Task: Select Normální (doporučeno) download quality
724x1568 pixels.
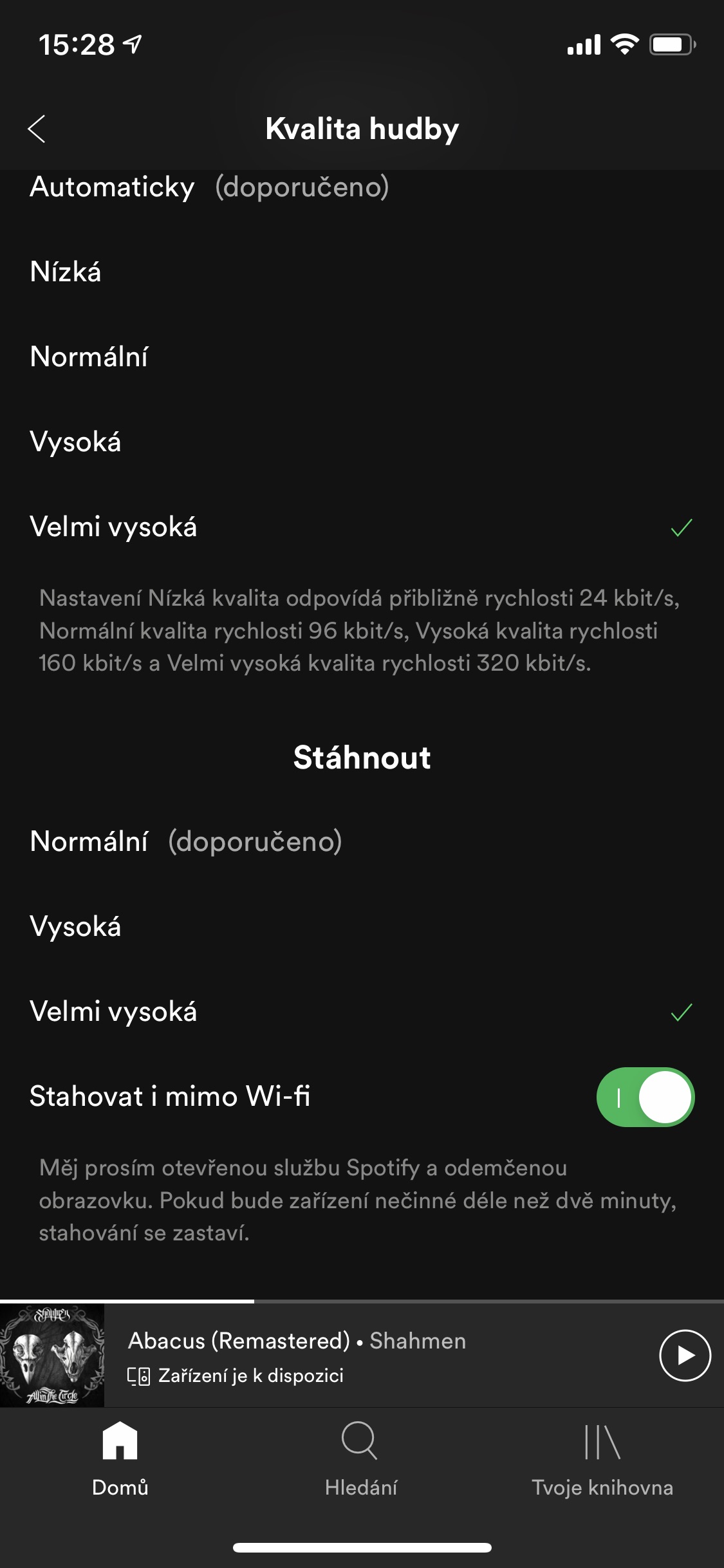Action: pyautogui.click(x=362, y=842)
